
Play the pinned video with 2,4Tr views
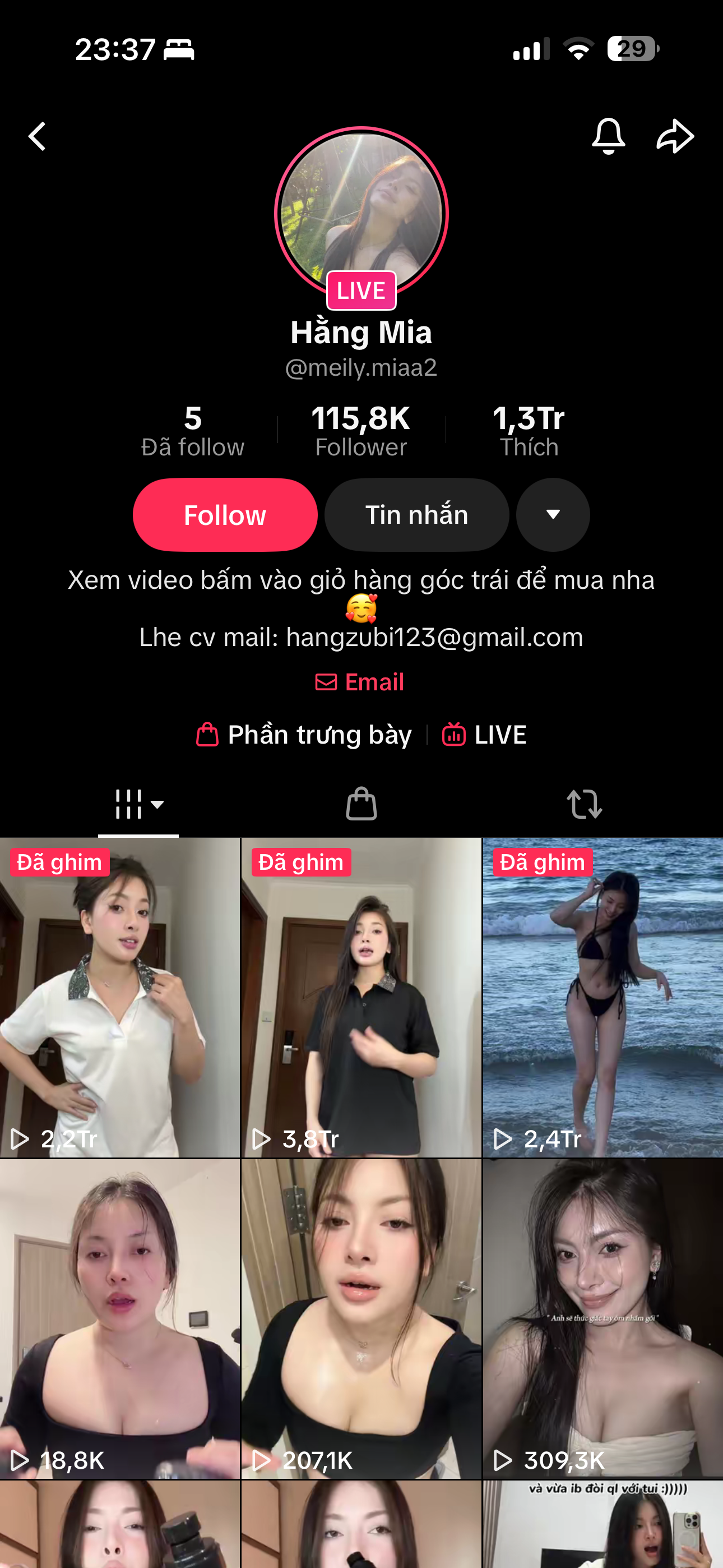coord(602,997)
